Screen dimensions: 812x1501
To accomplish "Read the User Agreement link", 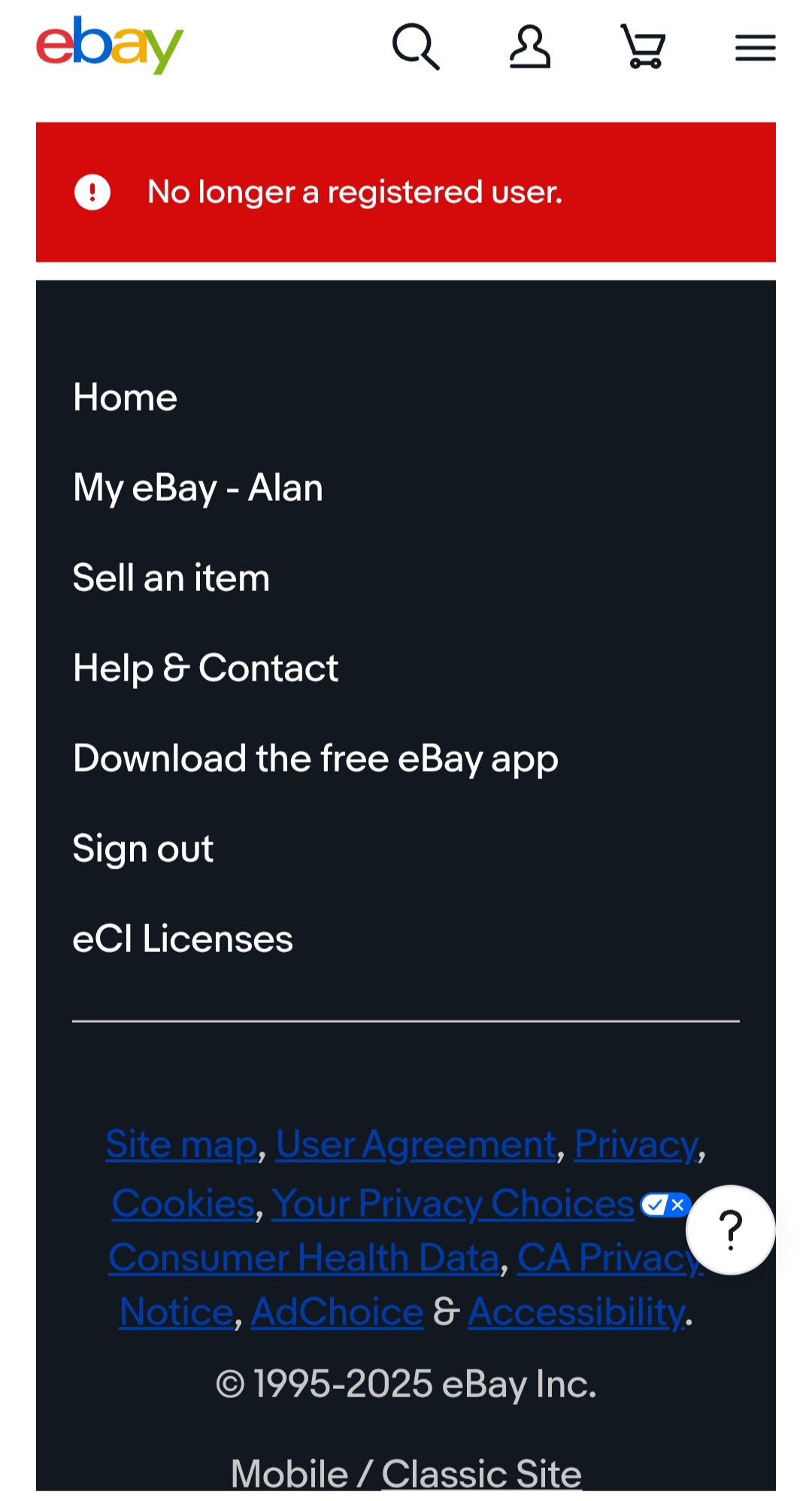I will (x=416, y=1144).
